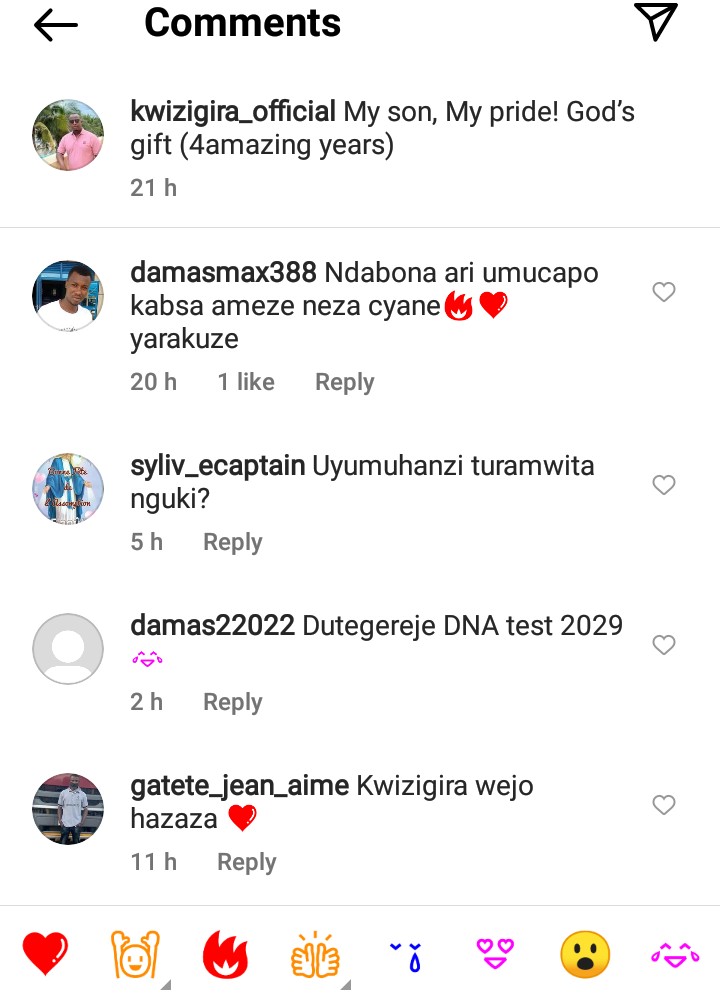View the 1 like on damasmax388's comment
Screen dimensions: 720x1001
246,382
